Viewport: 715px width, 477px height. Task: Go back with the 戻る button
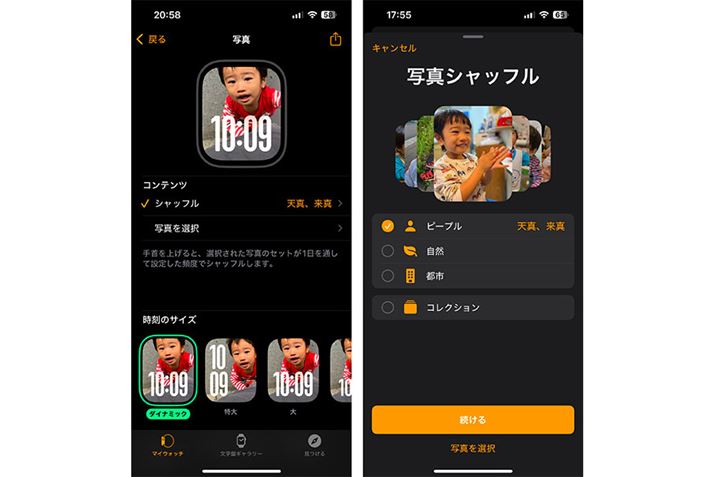pos(151,40)
